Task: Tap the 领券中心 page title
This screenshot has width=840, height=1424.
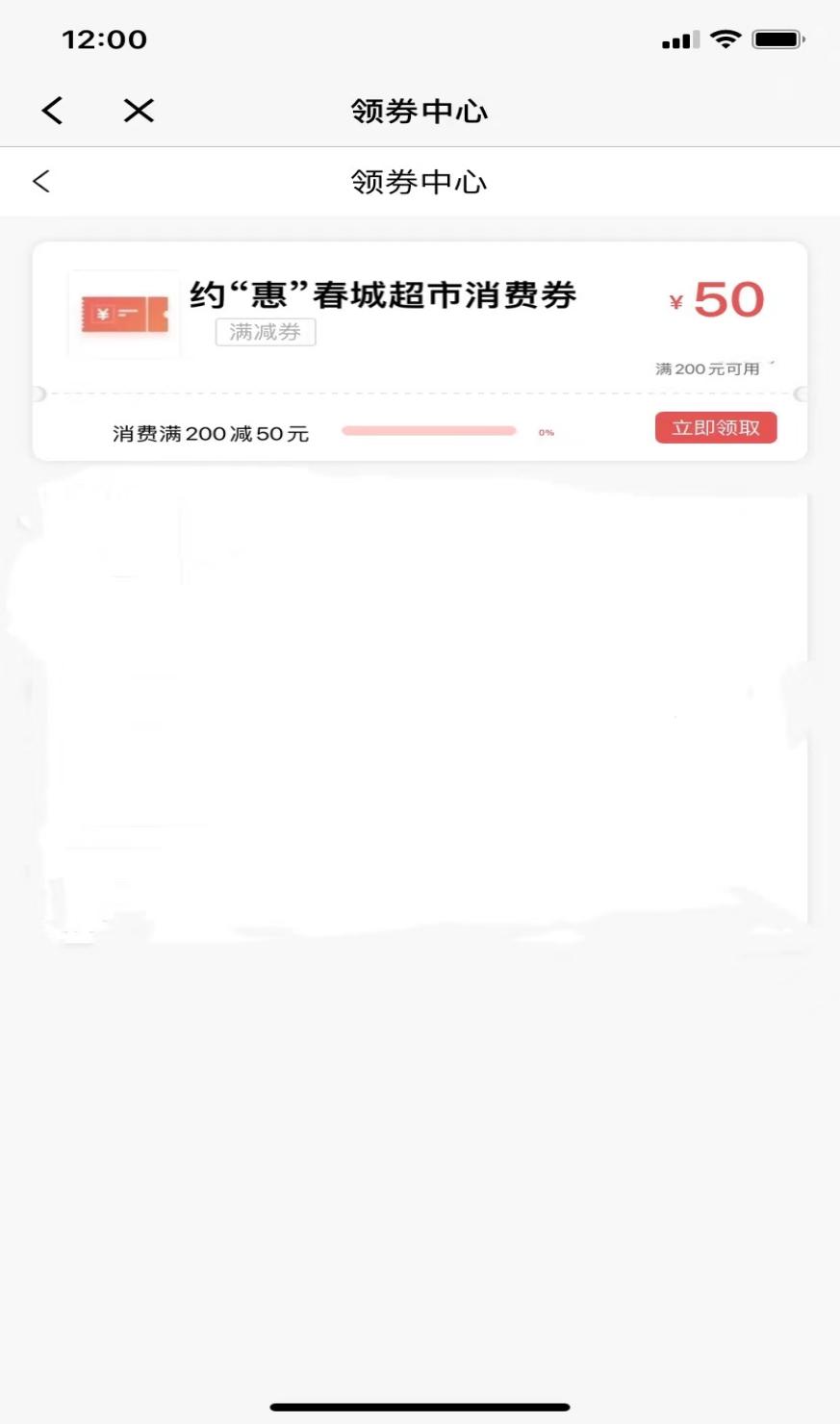Action: [420, 112]
